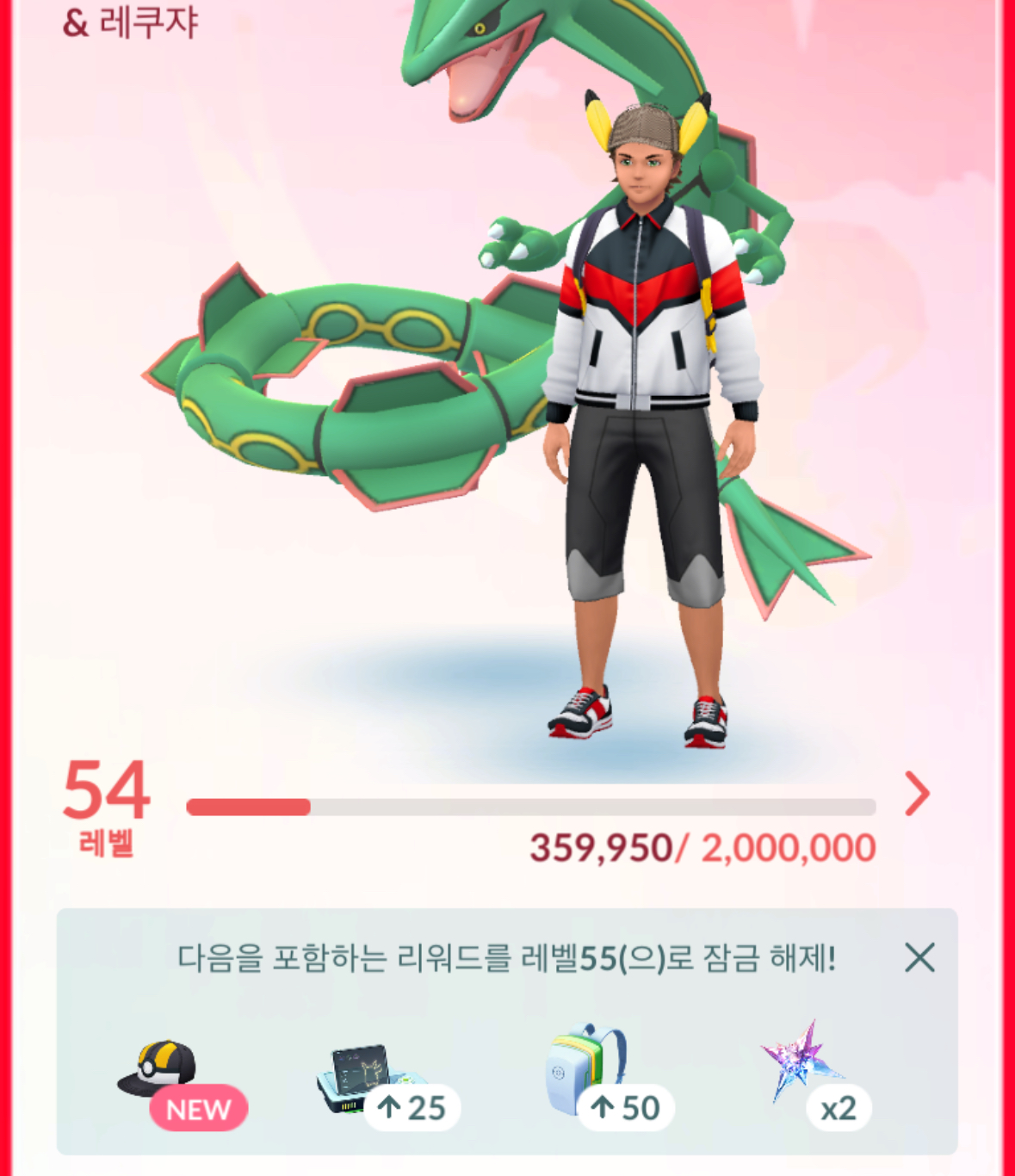Open level progress details arrow
1015x1176 pixels.
pos(918,794)
